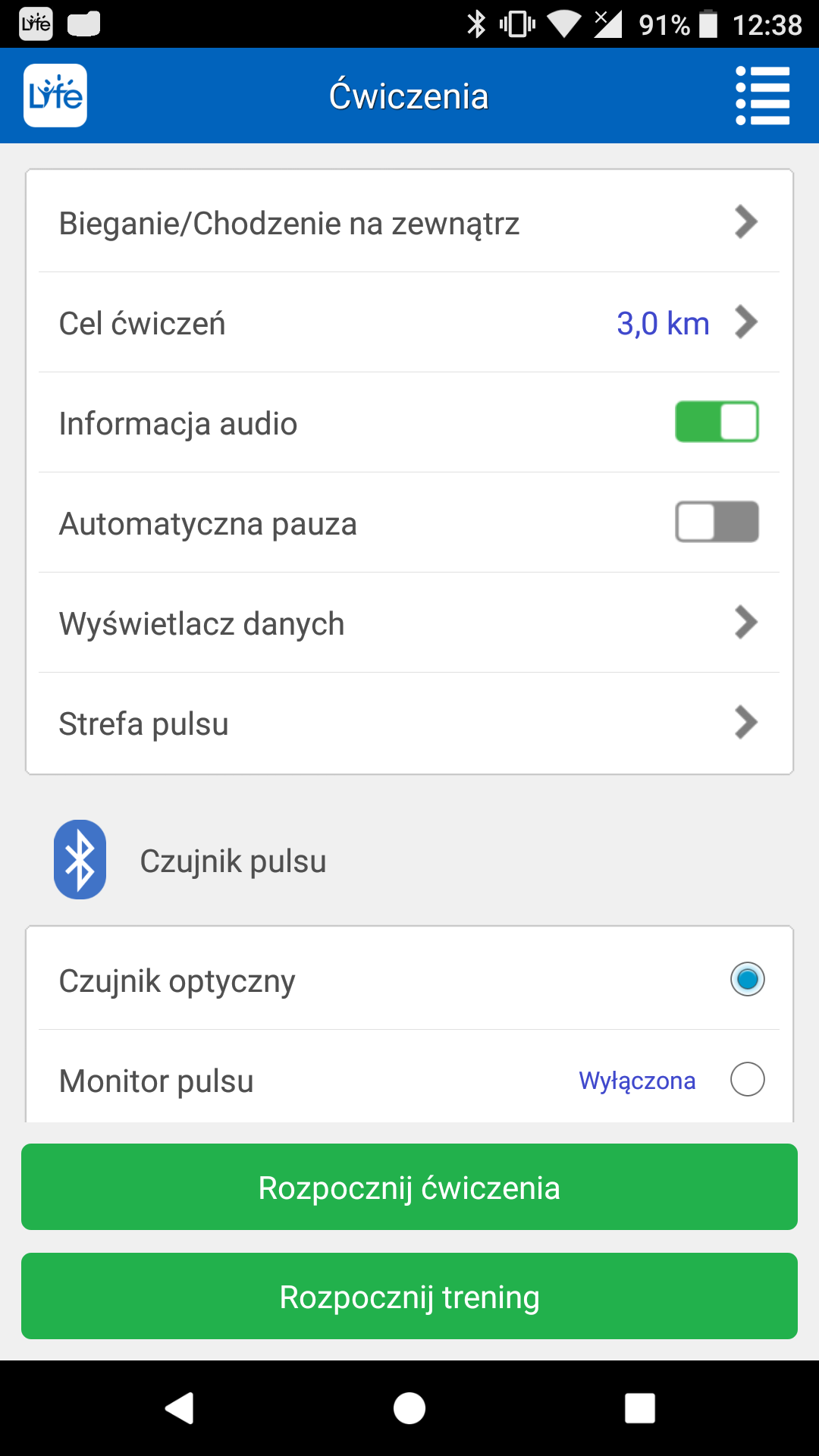Image resolution: width=819 pixels, height=1456 pixels.
Task: Enable Automatyczna pauza switch
Action: 717,522
